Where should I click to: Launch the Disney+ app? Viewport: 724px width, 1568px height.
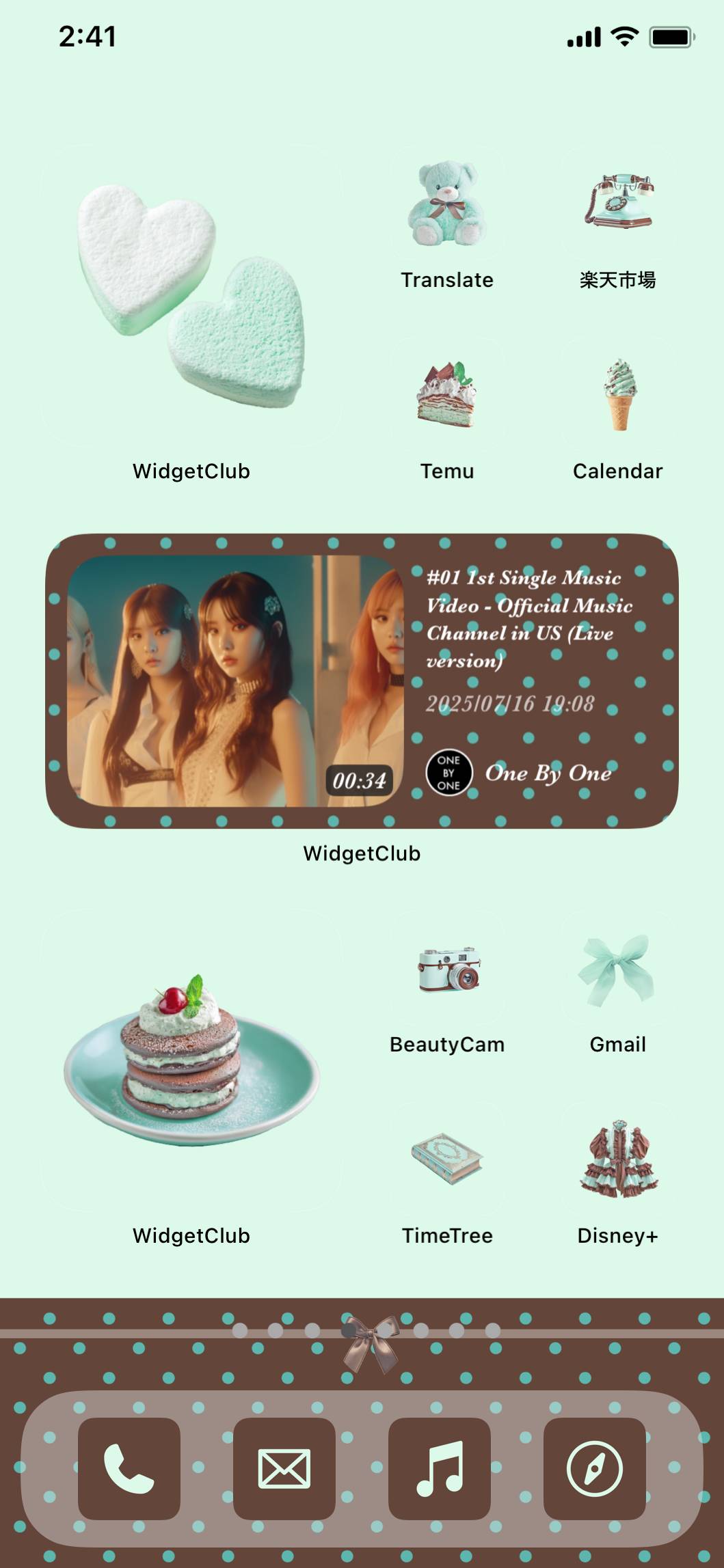coord(618,1159)
